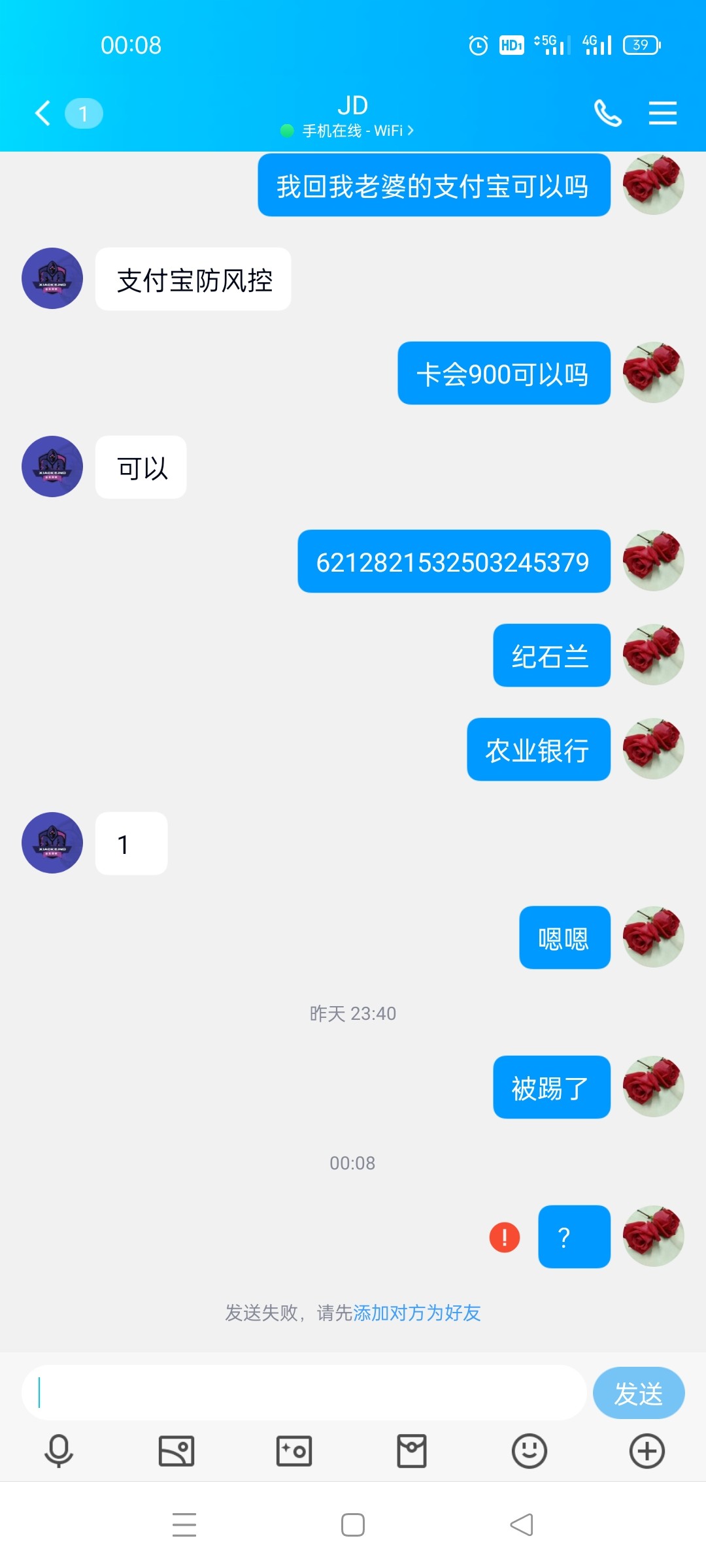Tap the 发送 button
This screenshot has height=1568, width=706.
point(638,1393)
